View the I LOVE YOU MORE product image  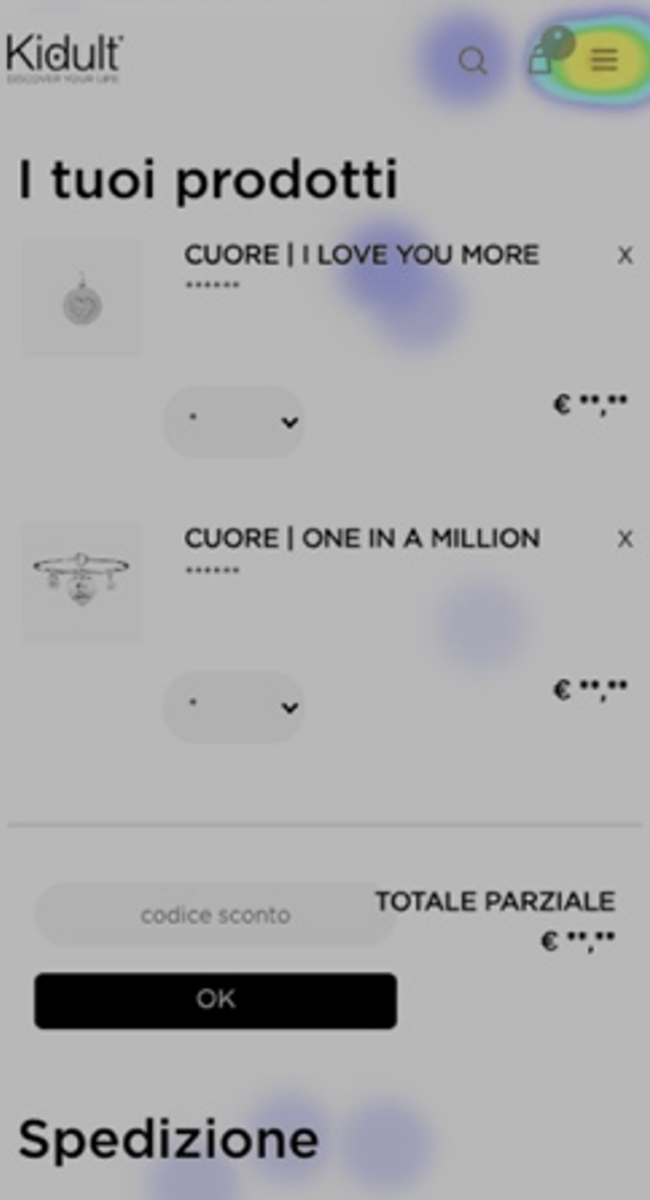click(x=82, y=298)
